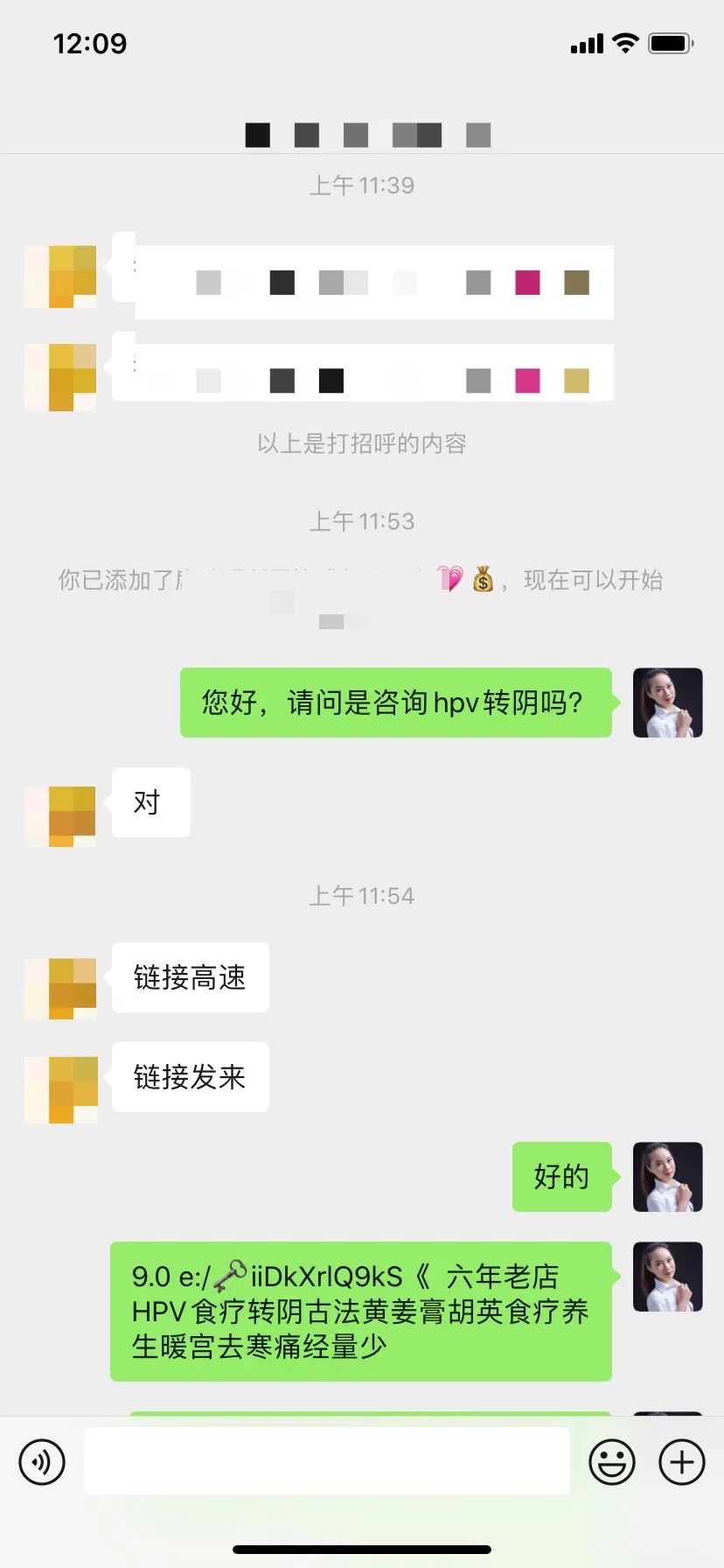
Task: Tap the text input field
Action: click(x=326, y=1460)
